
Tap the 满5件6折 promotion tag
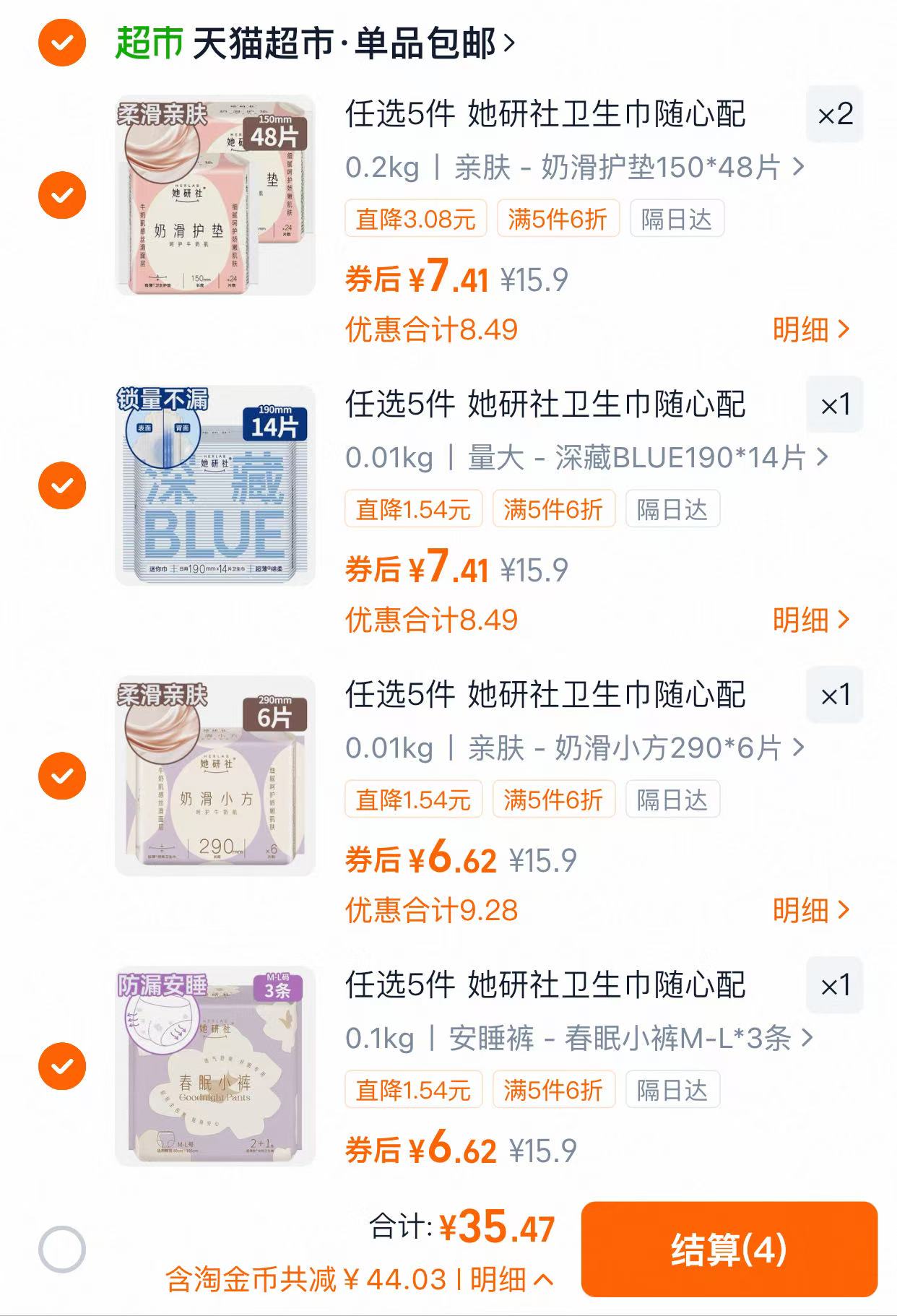(x=559, y=220)
